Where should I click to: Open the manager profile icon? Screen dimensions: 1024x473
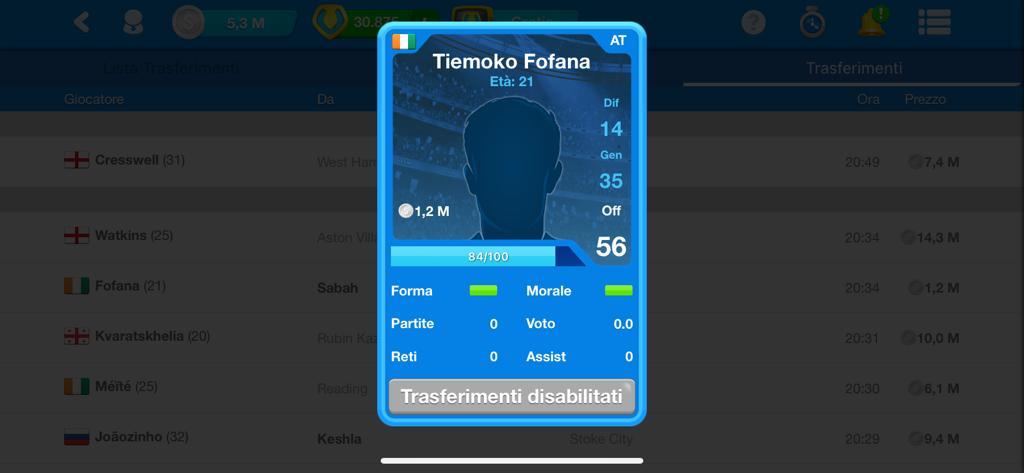point(133,22)
